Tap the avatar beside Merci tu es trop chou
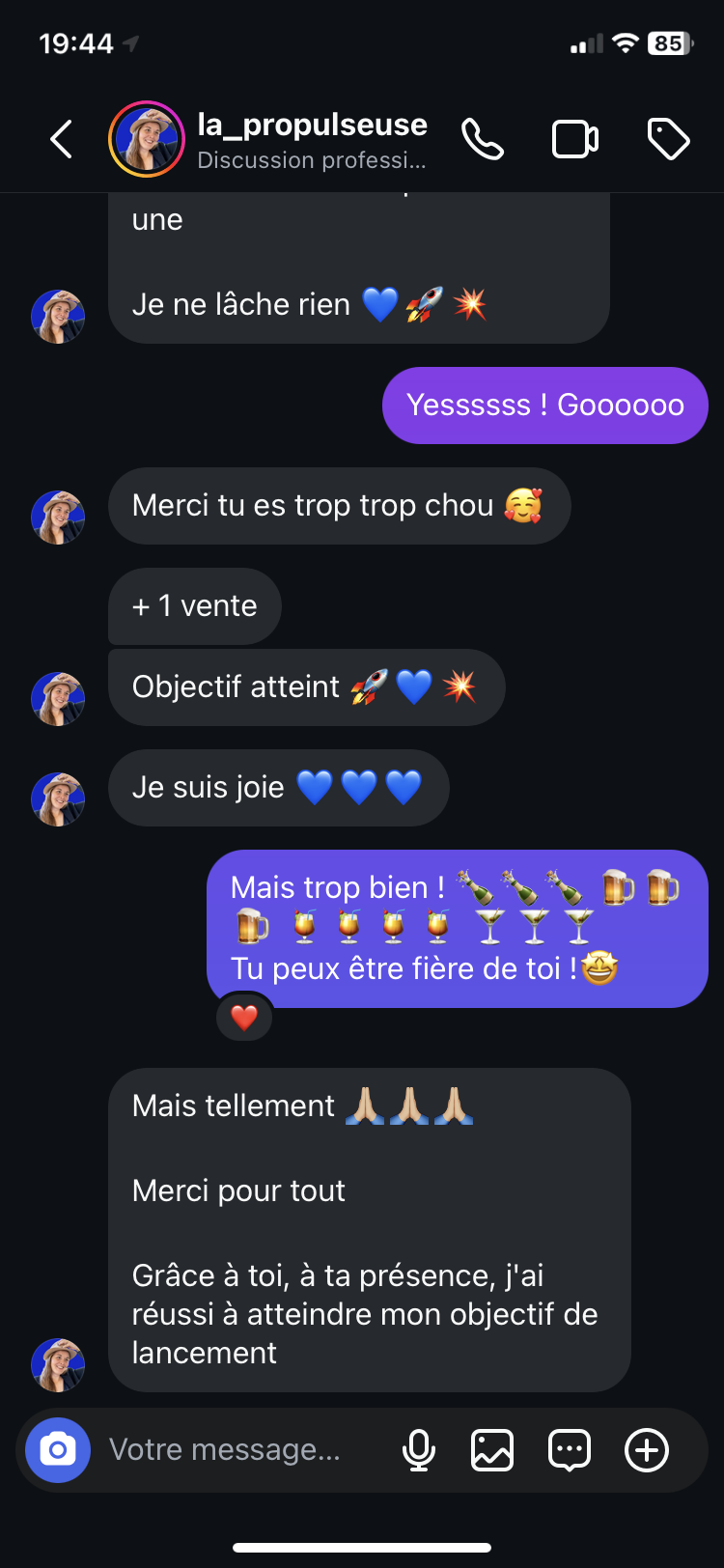 pos(58,518)
